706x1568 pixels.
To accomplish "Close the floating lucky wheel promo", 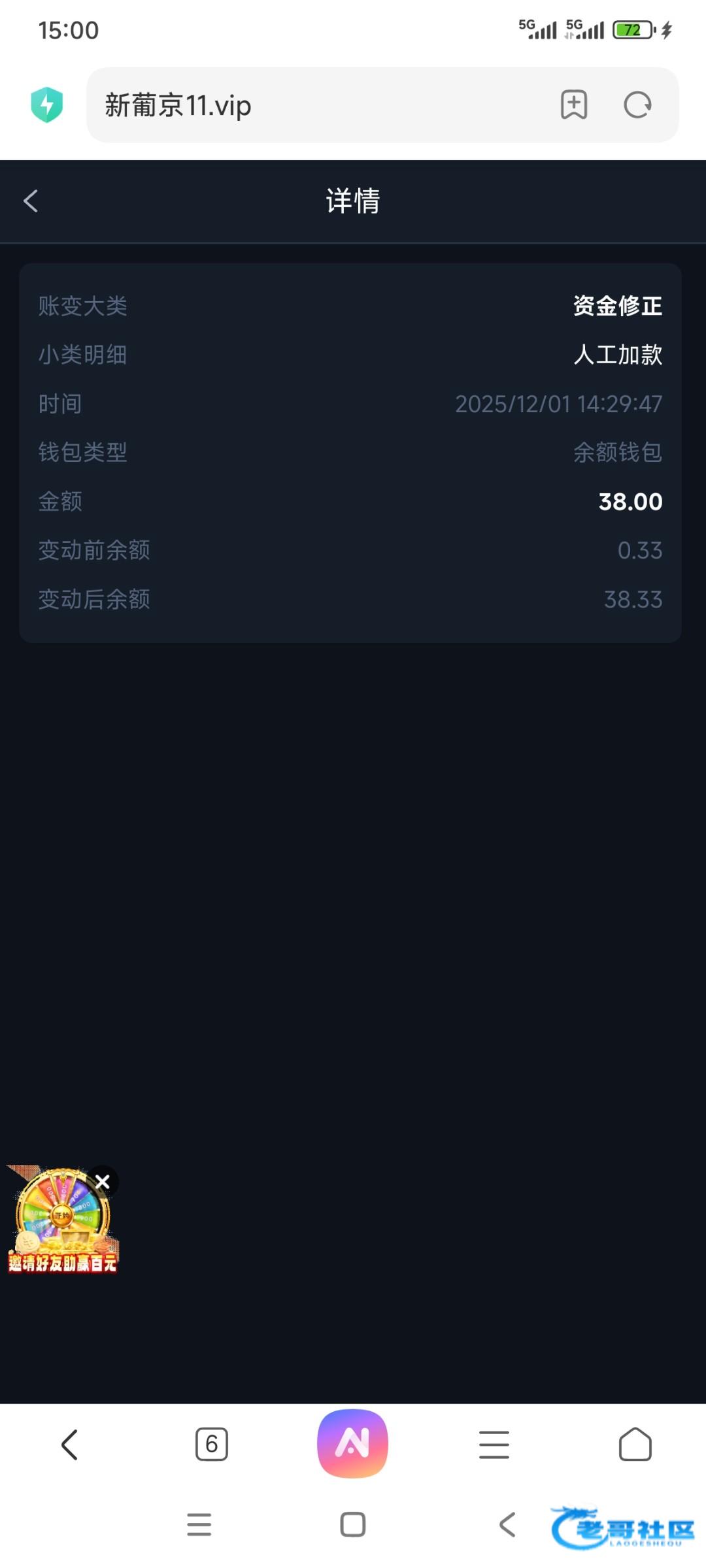I will click(103, 1182).
